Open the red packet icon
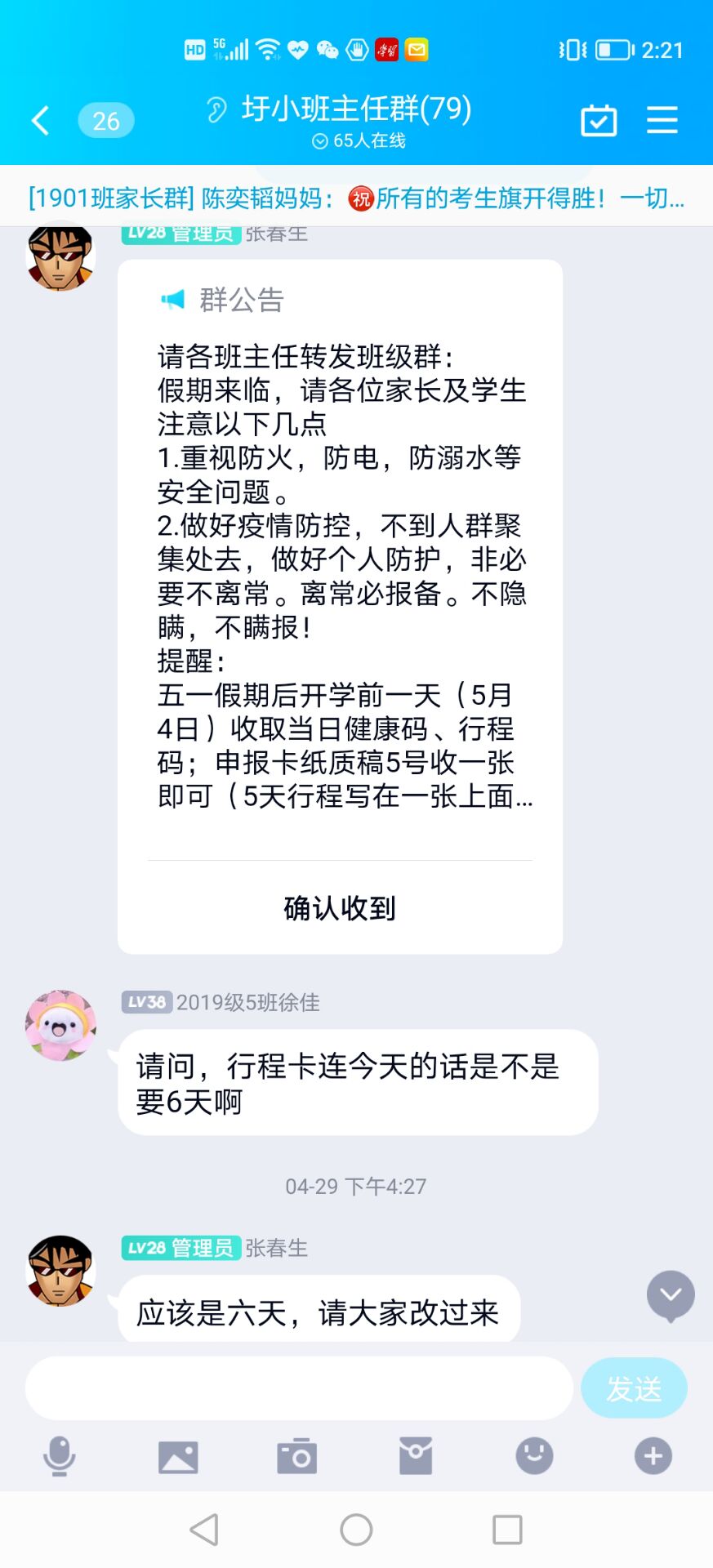This screenshot has width=713, height=1568. tap(416, 1456)
